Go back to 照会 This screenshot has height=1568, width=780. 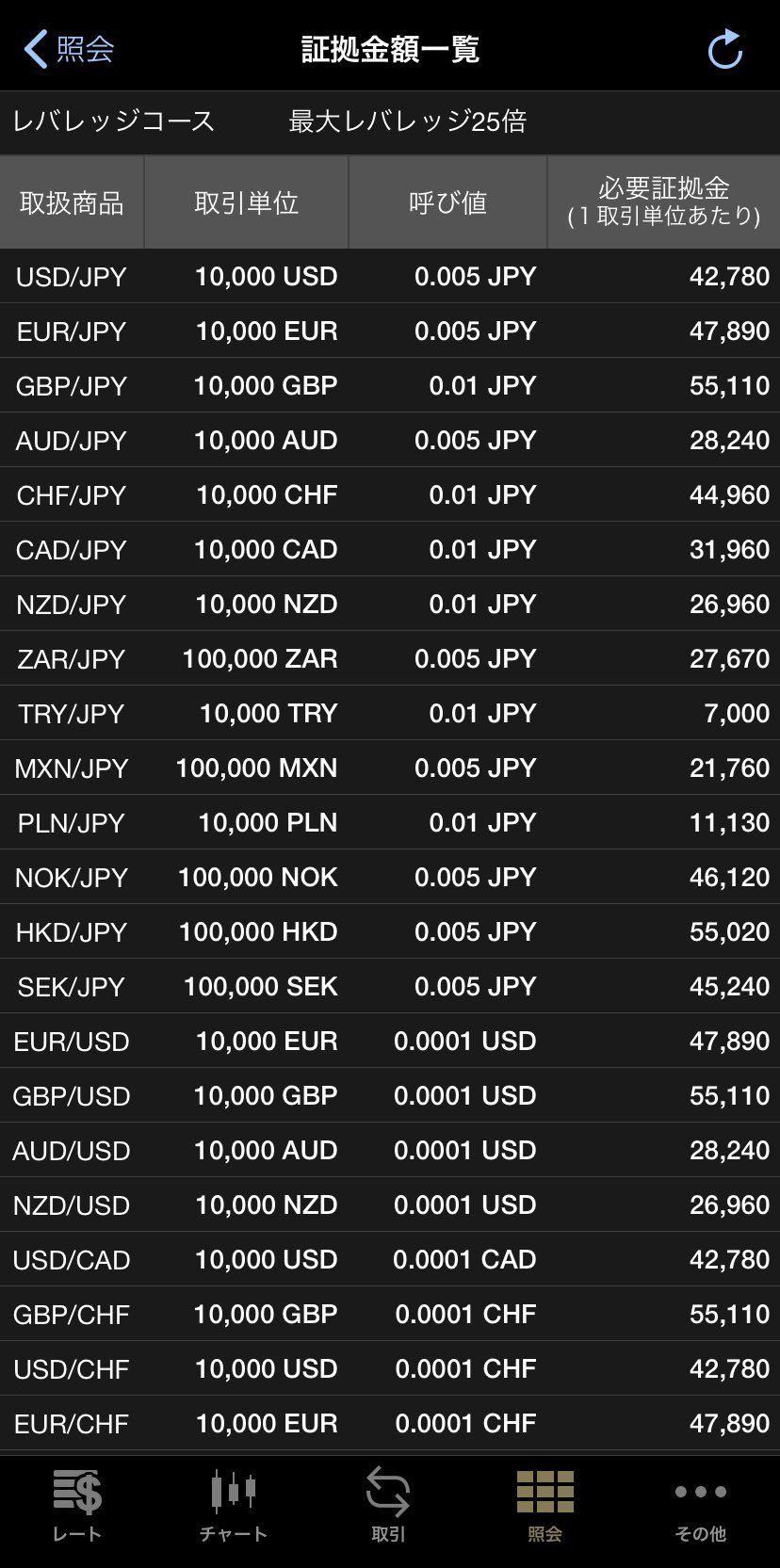pyautogui.click(x=69, y=49)
